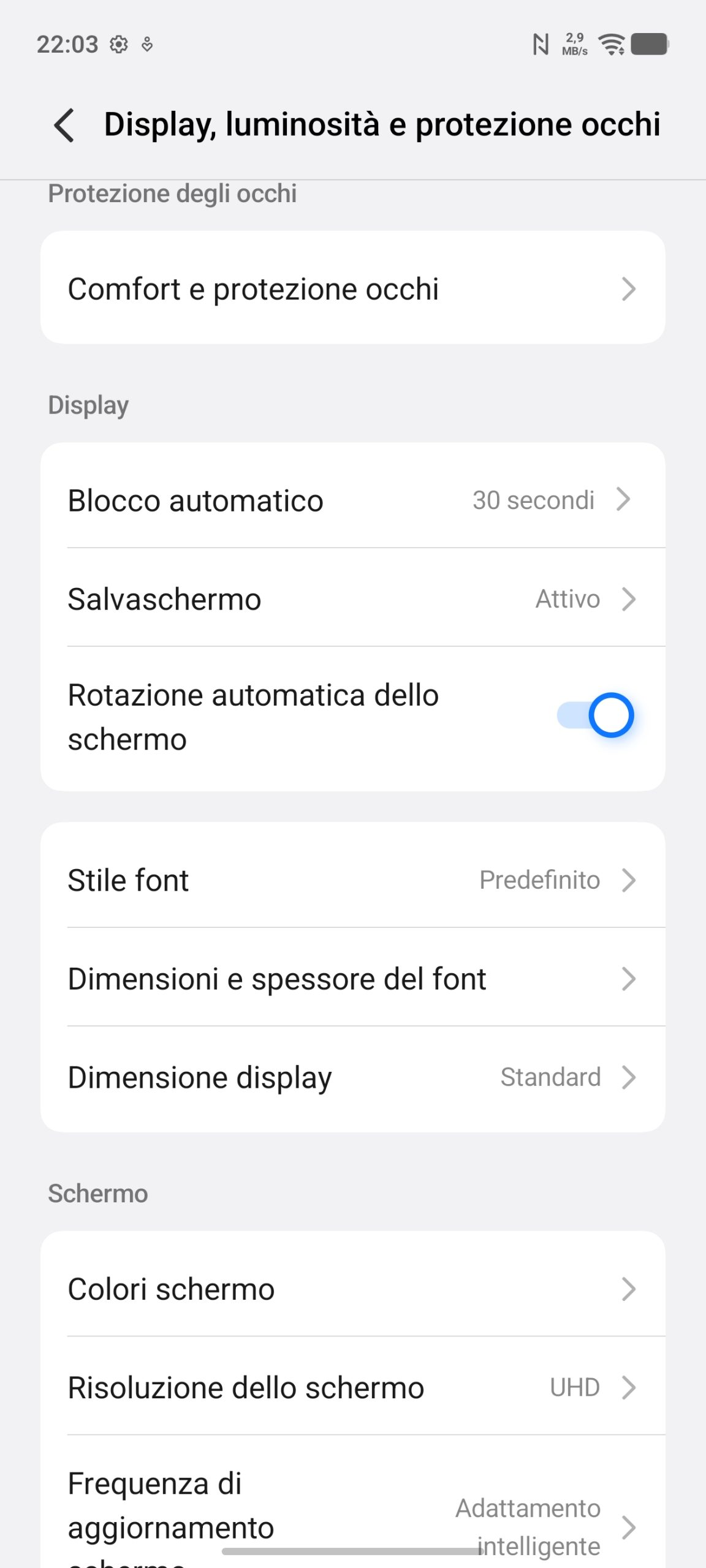Toggle Rotazione automatica dello schermo
The height and width of the screenshot is (1568, 706).
coord(594,715)
